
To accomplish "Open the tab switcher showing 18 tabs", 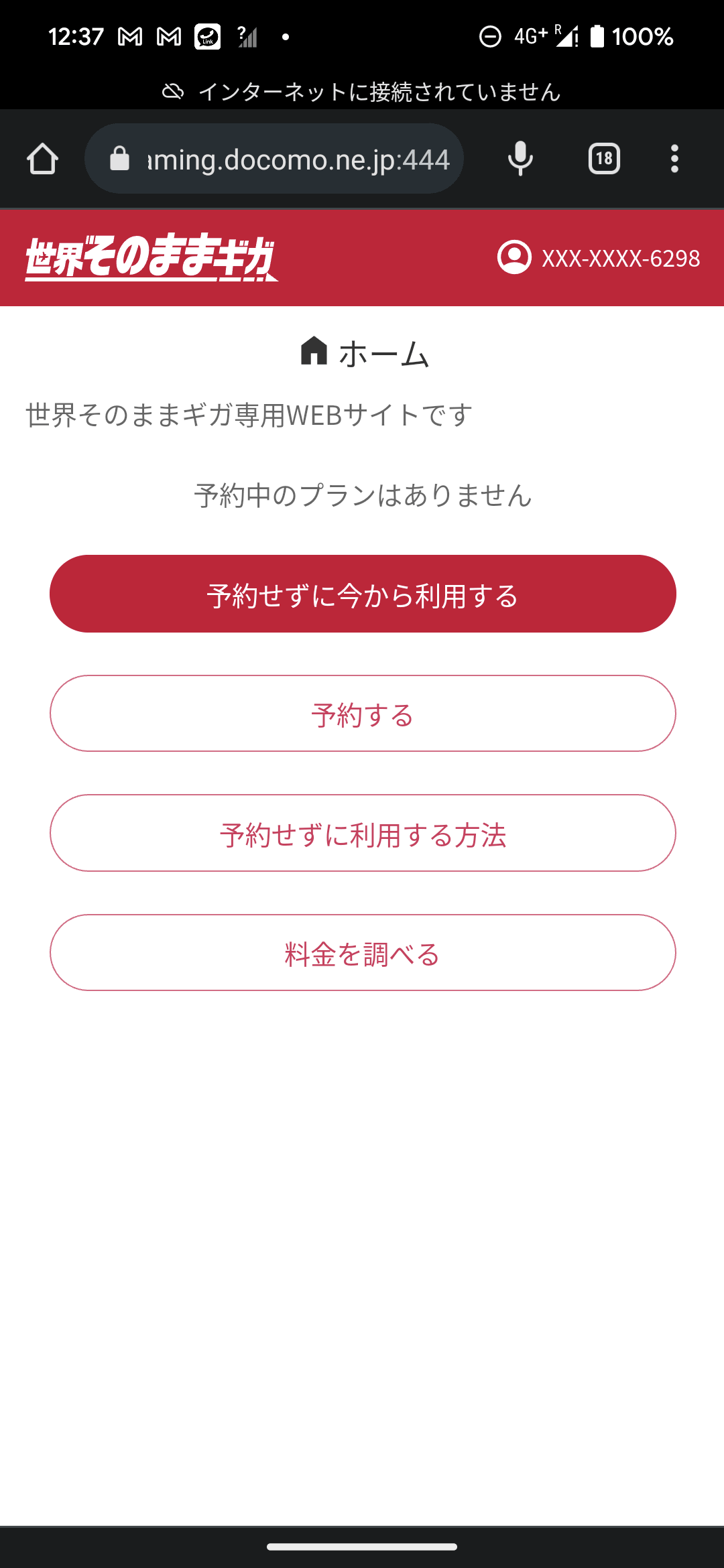I will coord(603,158).
